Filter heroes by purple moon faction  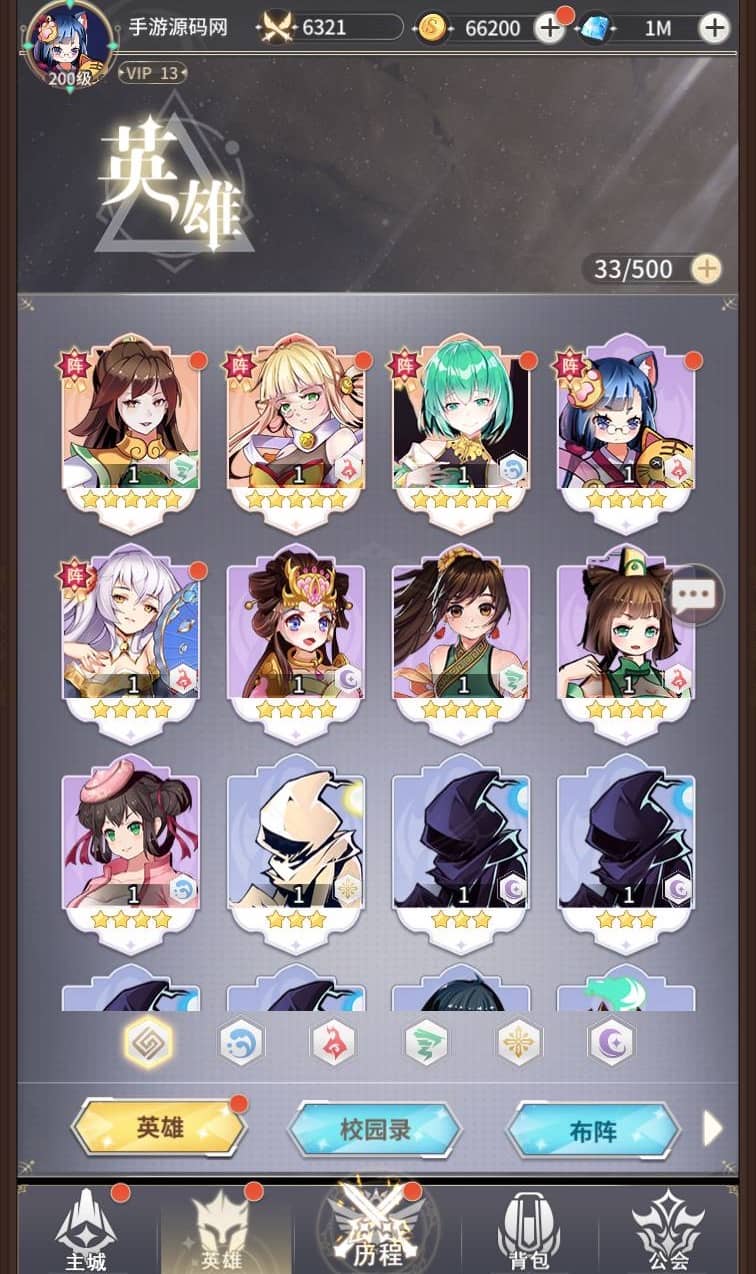tap(611, 1044)
